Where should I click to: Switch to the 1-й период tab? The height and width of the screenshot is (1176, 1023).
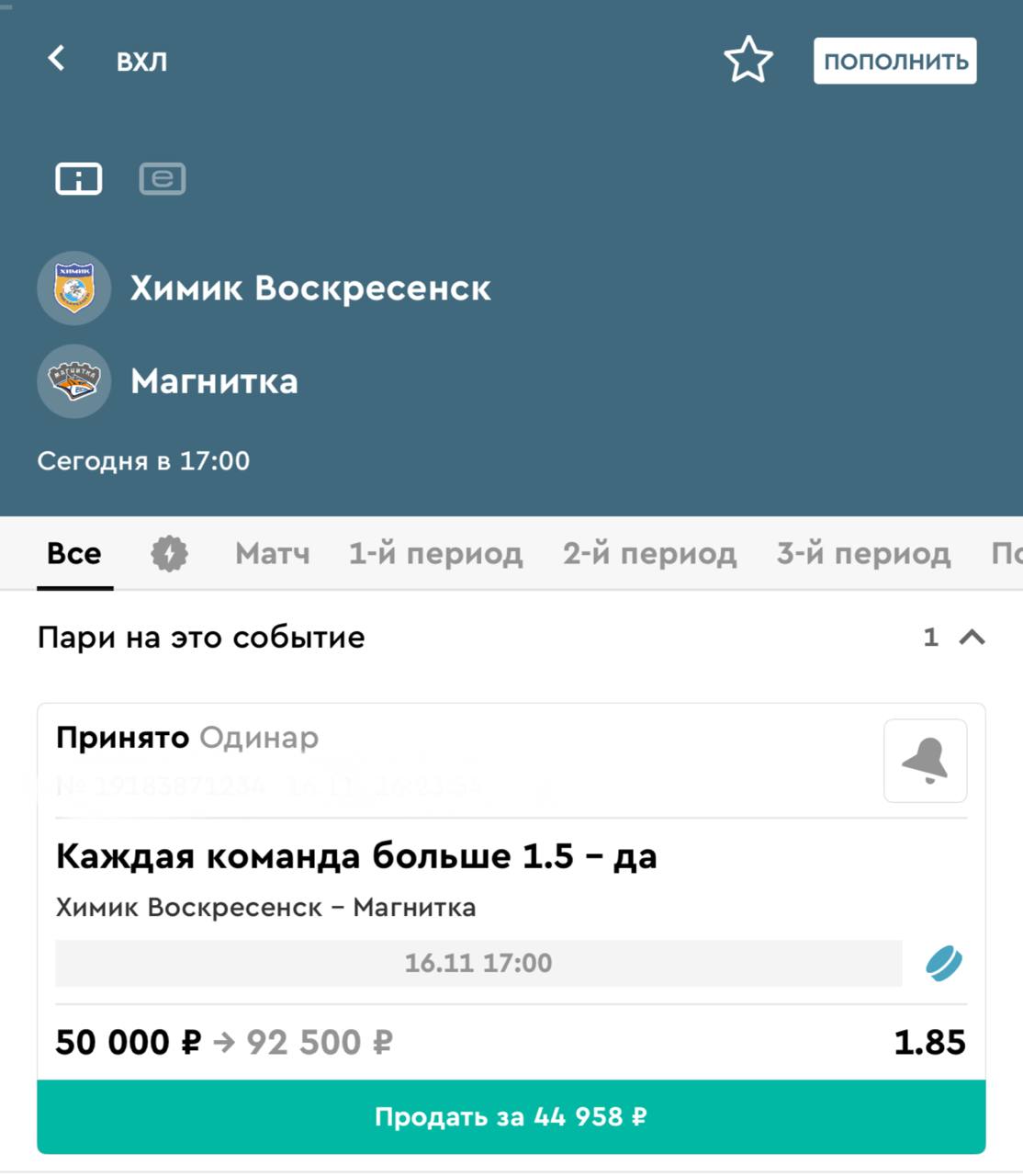[435, 553]
